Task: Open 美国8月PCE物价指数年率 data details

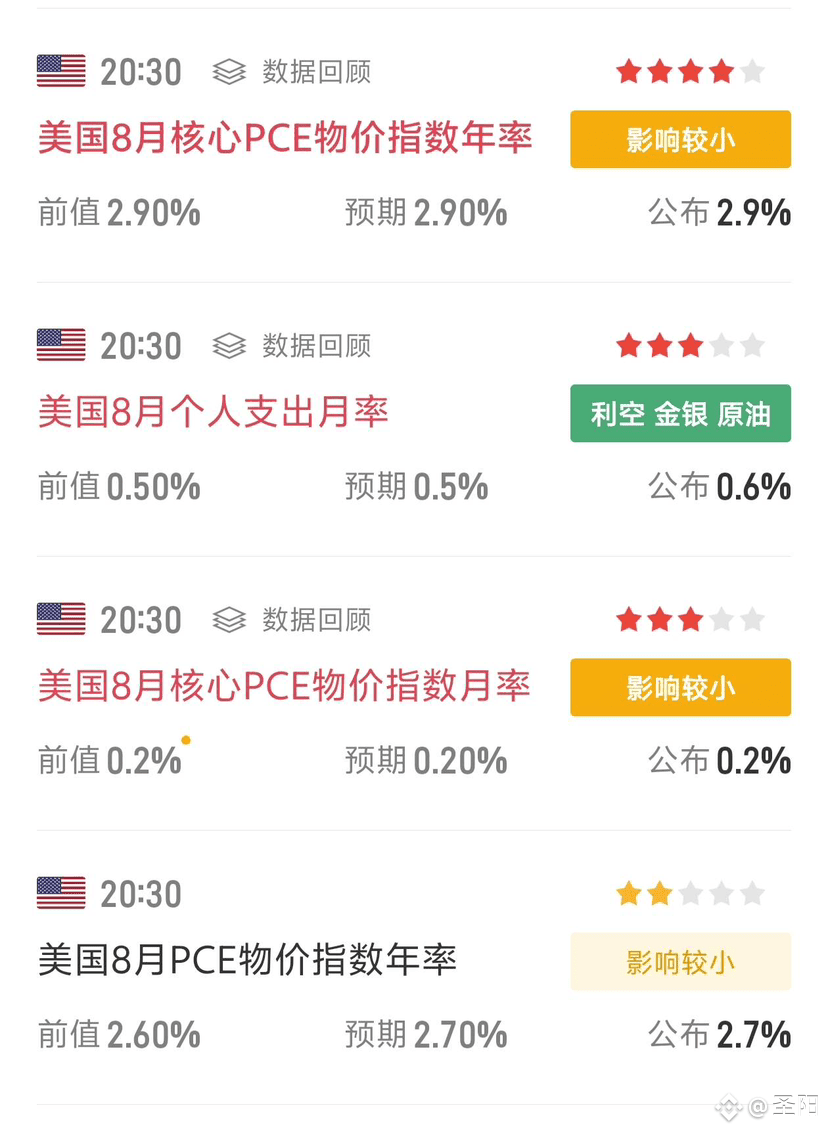Action: pyautogui.click(x=247, y=961)
